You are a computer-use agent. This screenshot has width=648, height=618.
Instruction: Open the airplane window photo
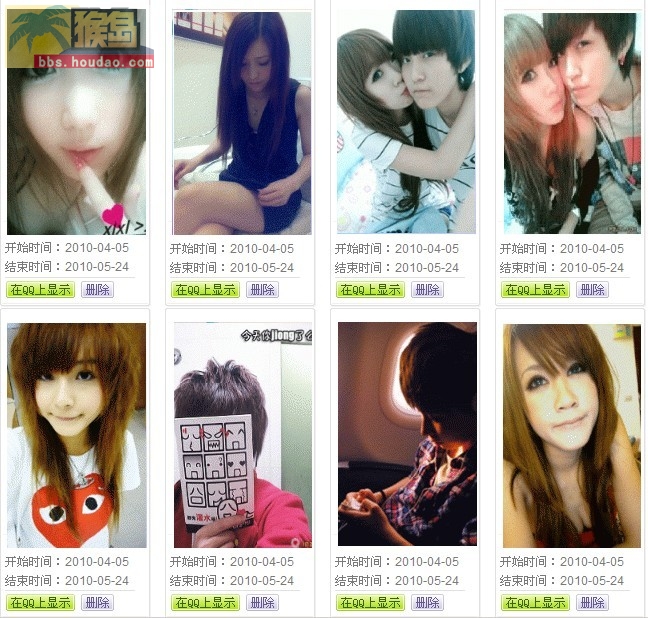point(407,434)
